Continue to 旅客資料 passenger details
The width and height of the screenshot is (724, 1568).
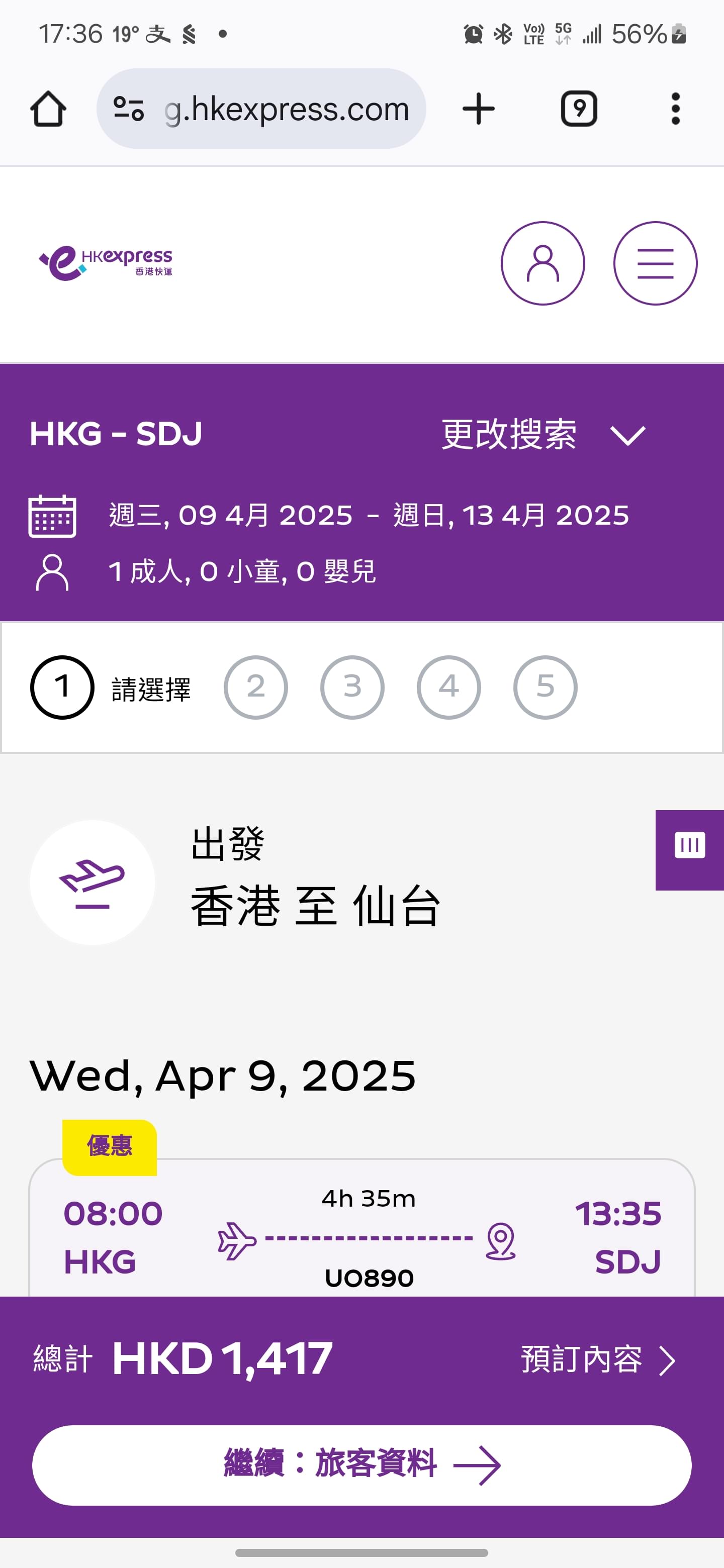(361, 1464)
